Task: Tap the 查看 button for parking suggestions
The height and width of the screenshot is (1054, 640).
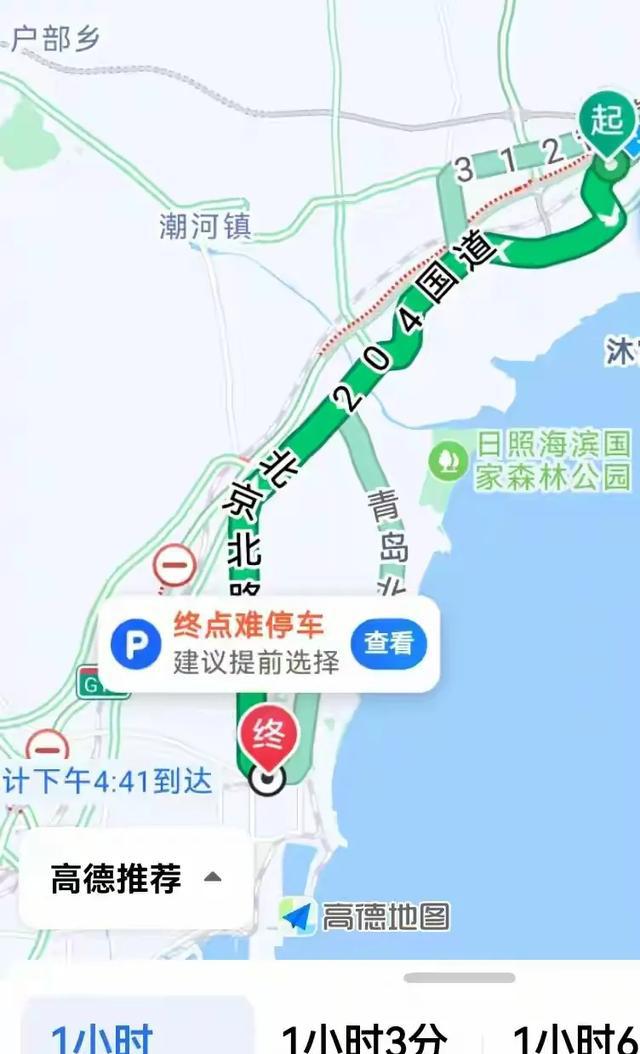Action: (x=388, y=643)
